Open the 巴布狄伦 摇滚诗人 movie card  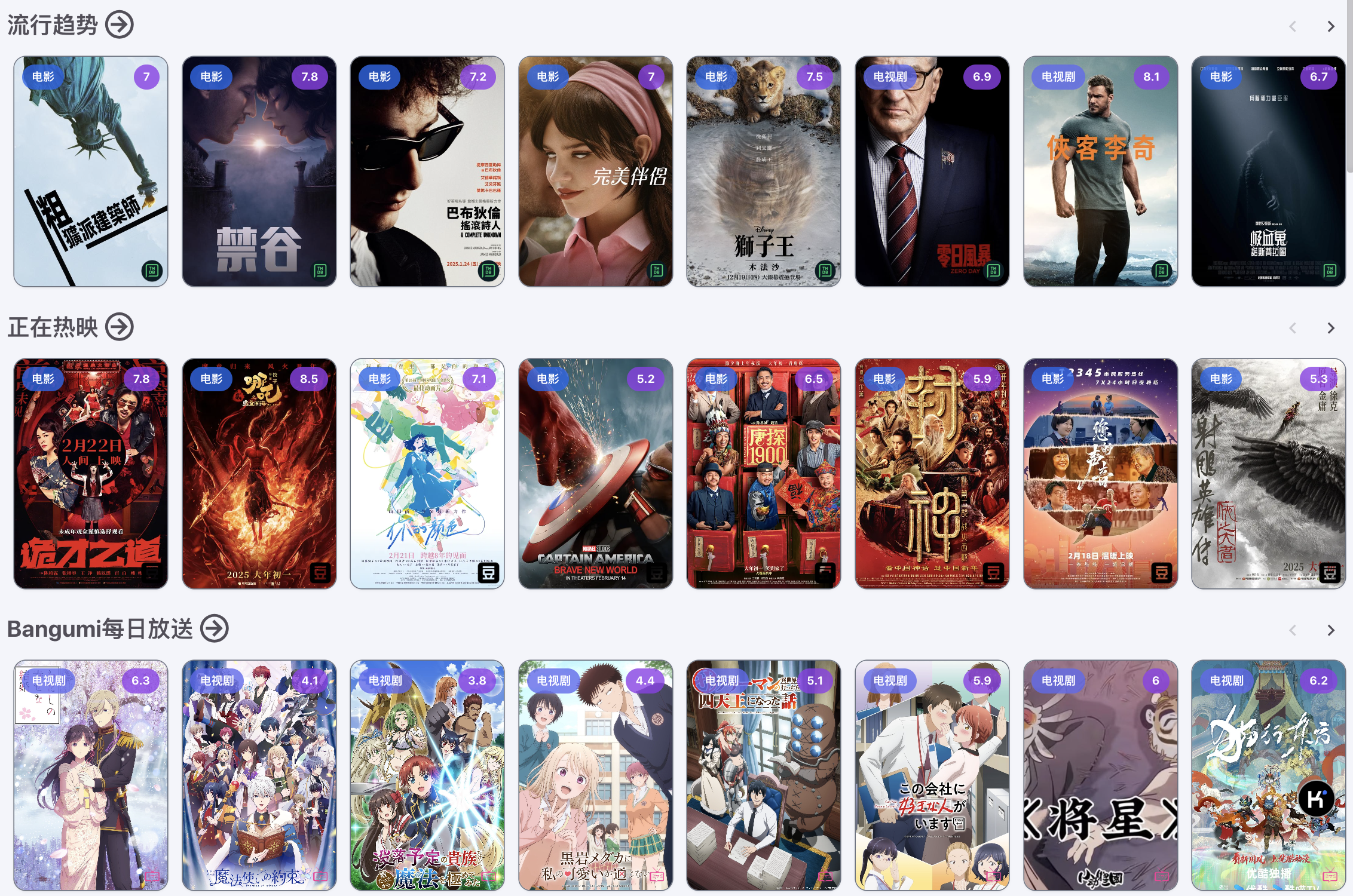[x=427, y=172]
